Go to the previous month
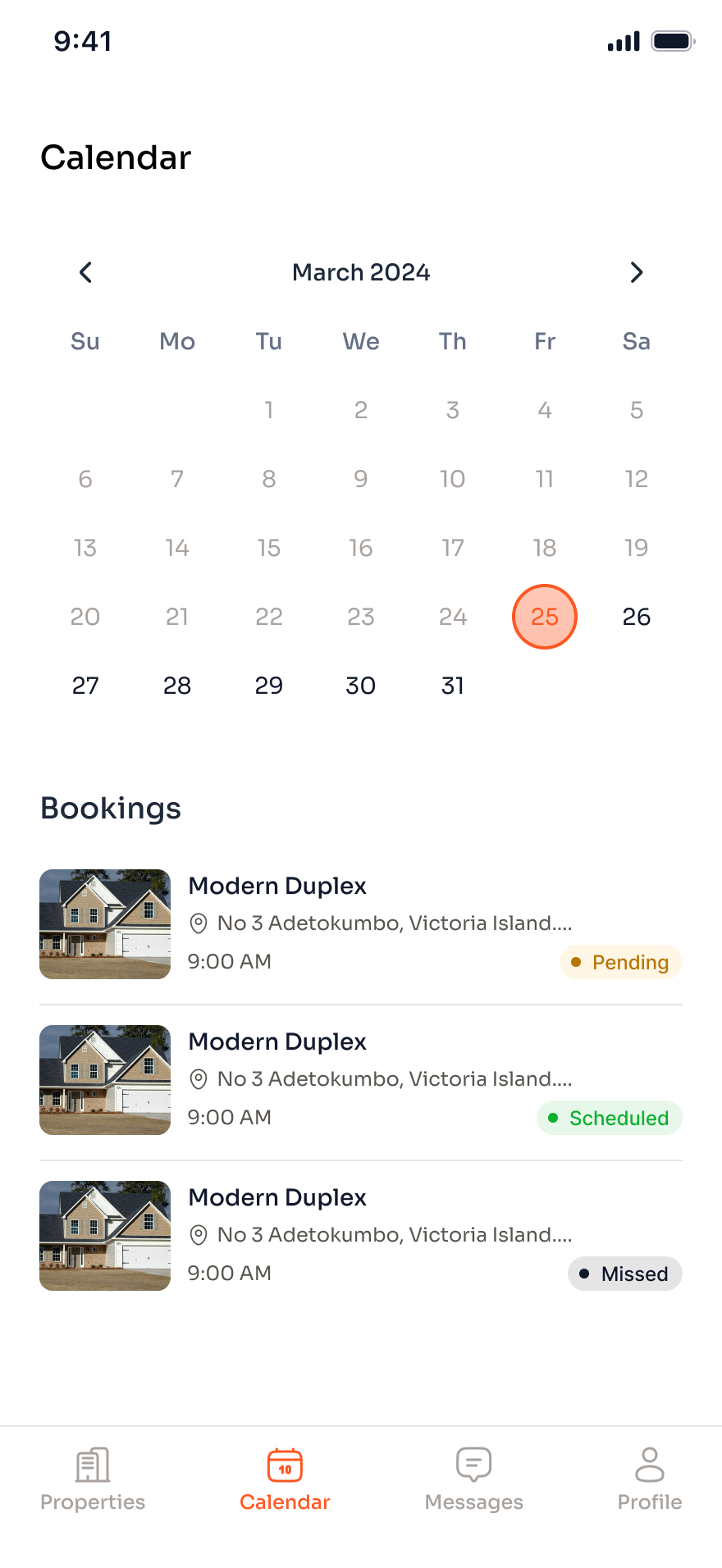 pos(85,272)
